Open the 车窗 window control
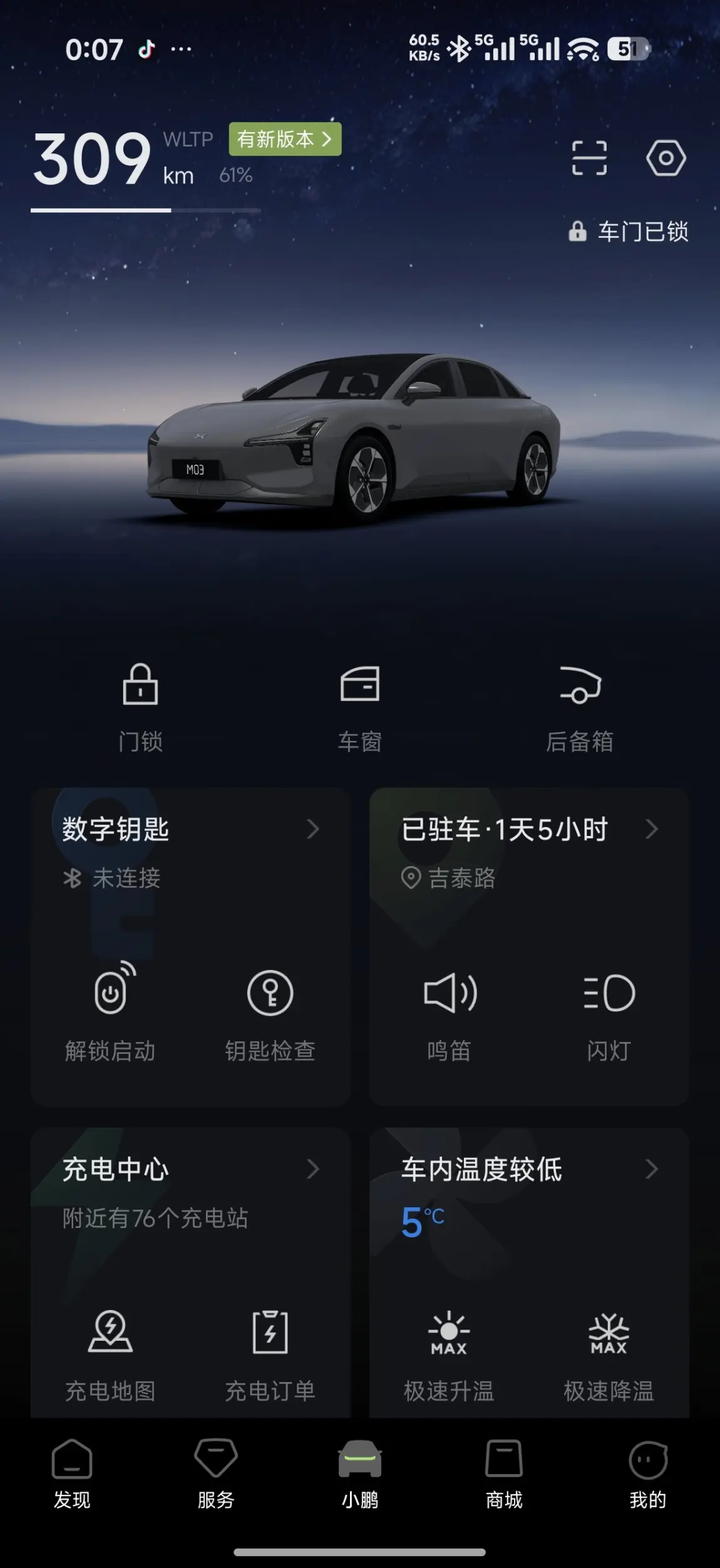This screenshot has width=720, height=1568. tap(360, 708)
